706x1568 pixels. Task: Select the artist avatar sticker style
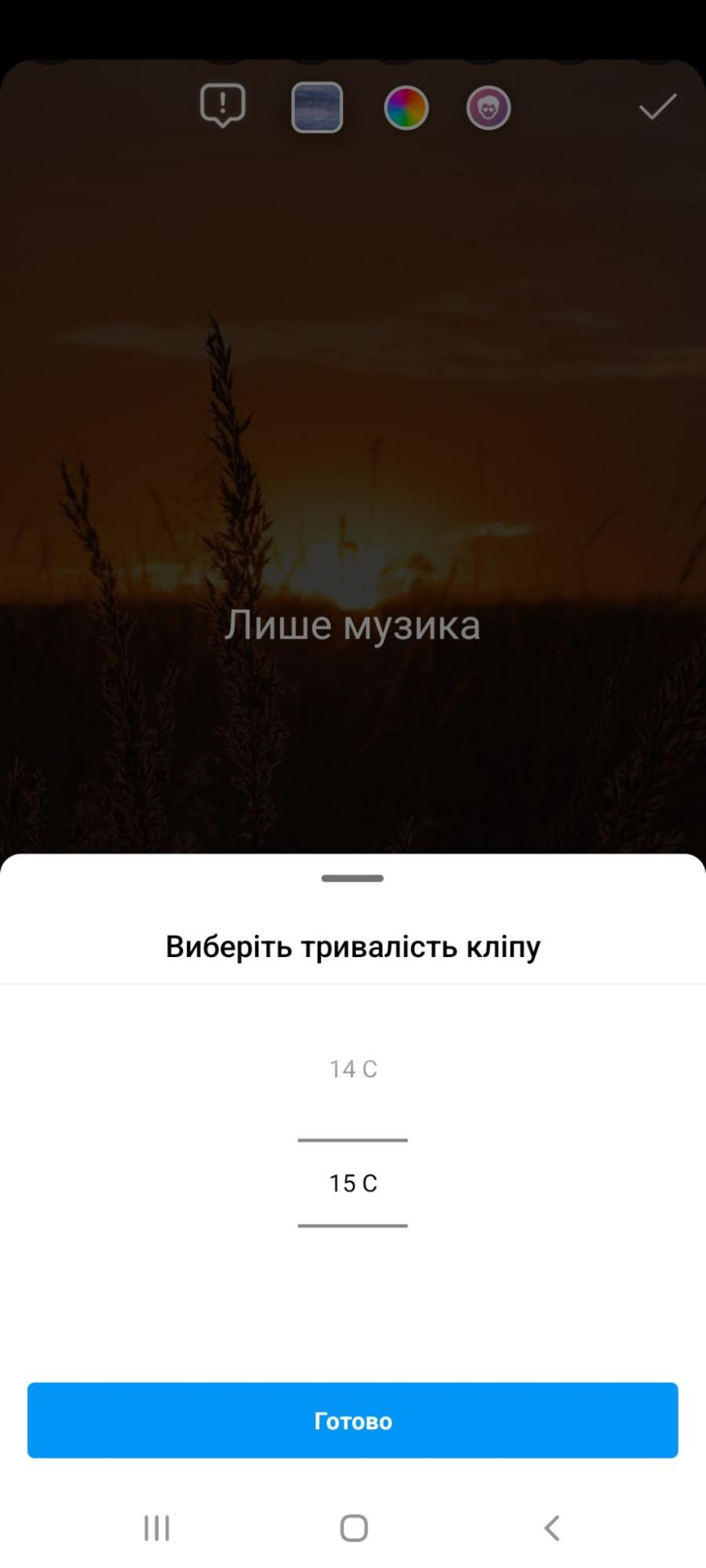(x=488, y=107)
